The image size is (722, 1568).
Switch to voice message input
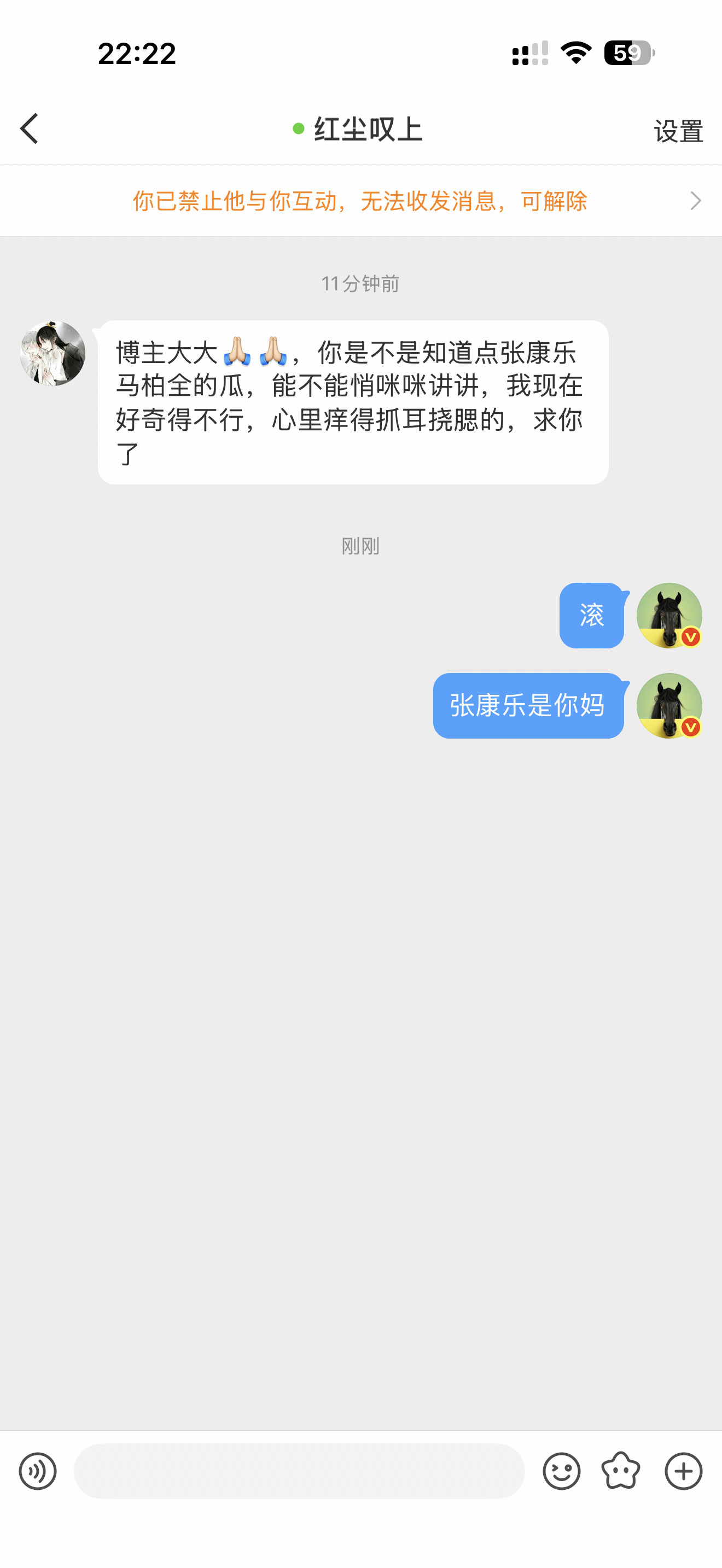click(38, 1471)
